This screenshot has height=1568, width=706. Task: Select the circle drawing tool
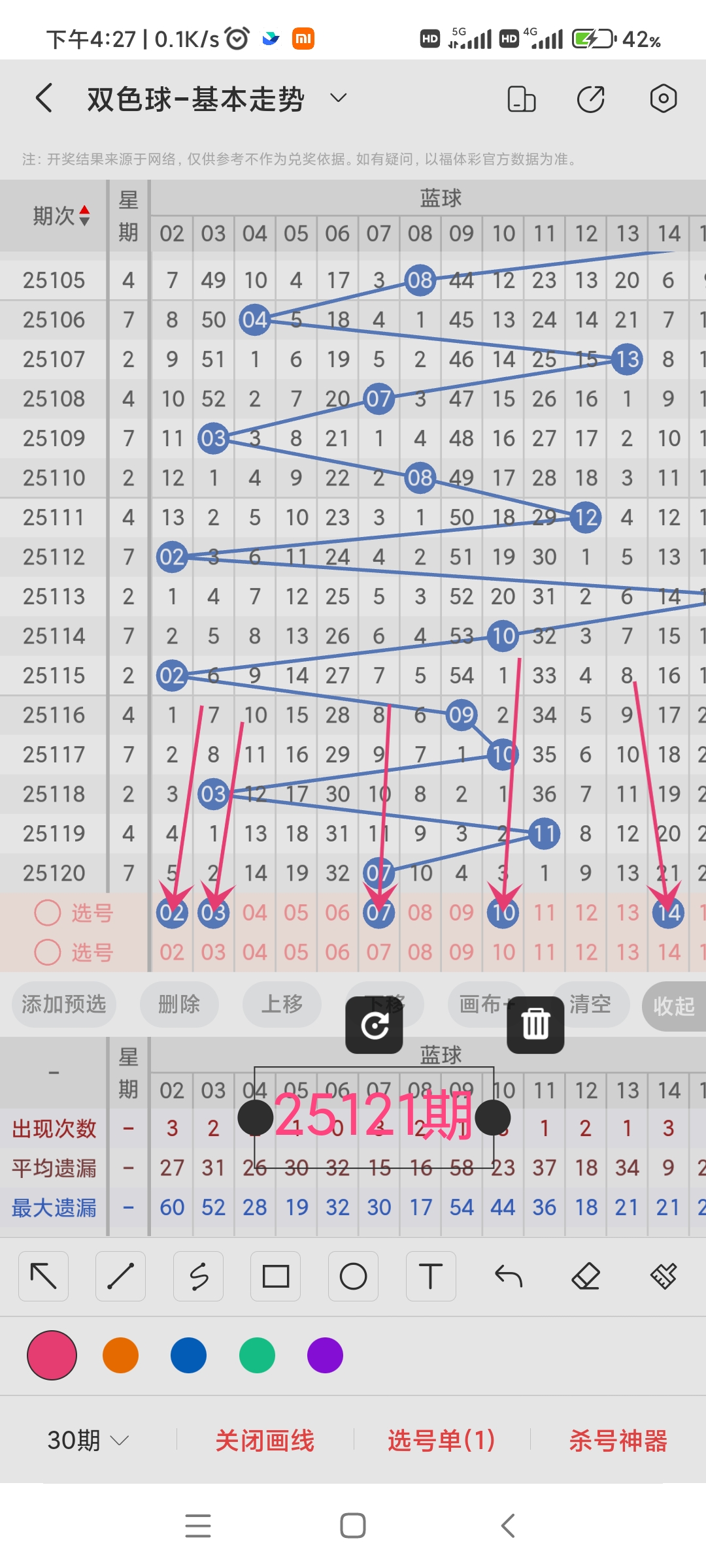[x=353, y=1275]
